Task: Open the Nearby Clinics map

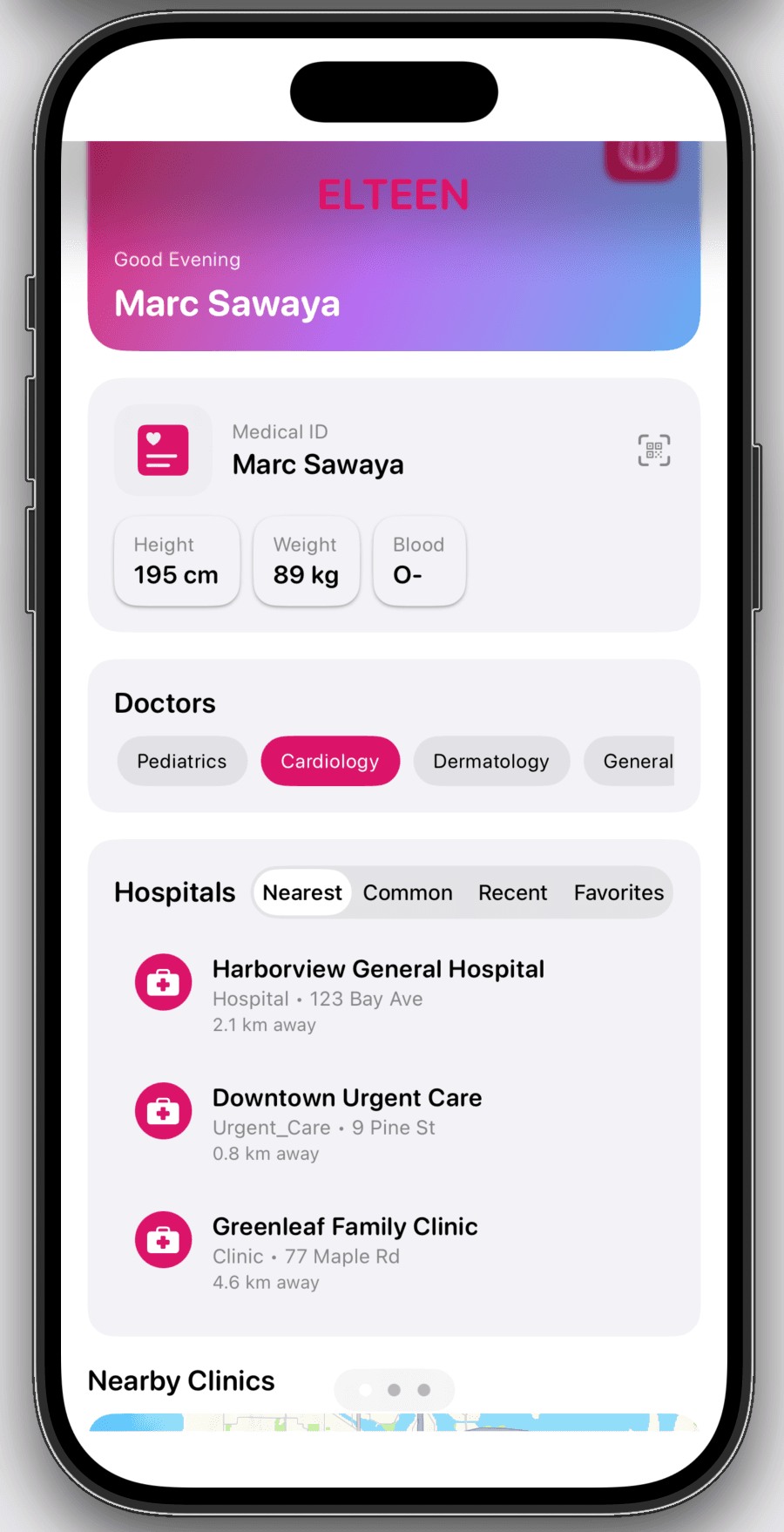Action: click(394, 1422)
